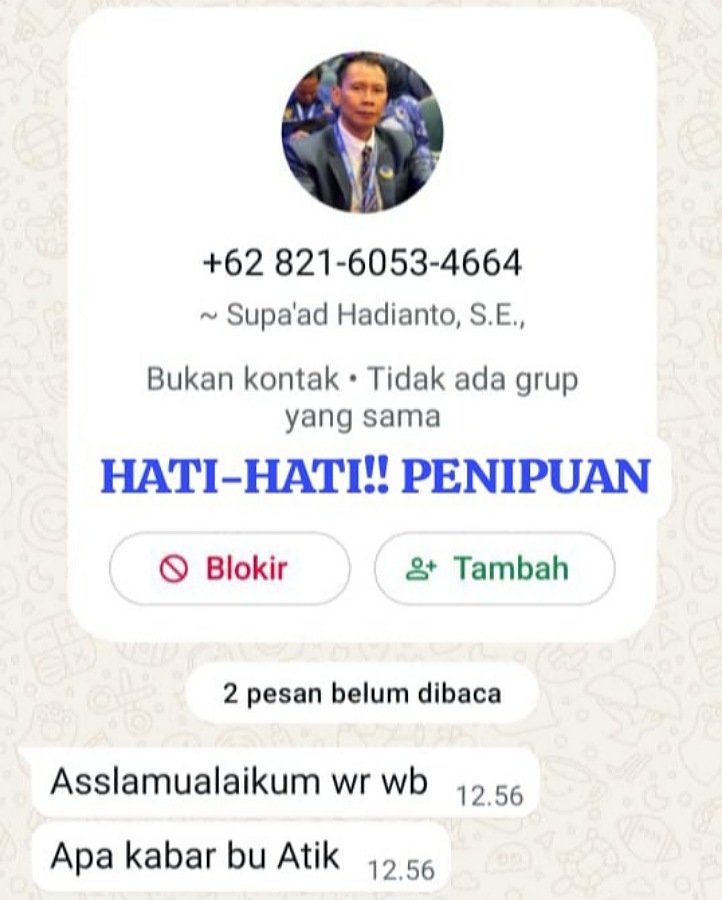The width and height of the screenshot is (722, 900).
Task: Block this unknown number with Blokir
Action: pyautogui.click(x=229, y=569)
